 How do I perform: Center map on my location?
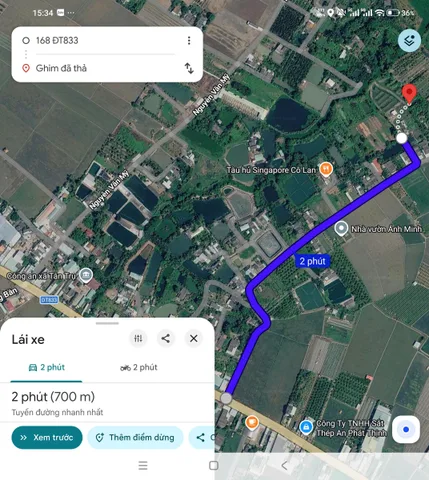(x=406, y=429)
